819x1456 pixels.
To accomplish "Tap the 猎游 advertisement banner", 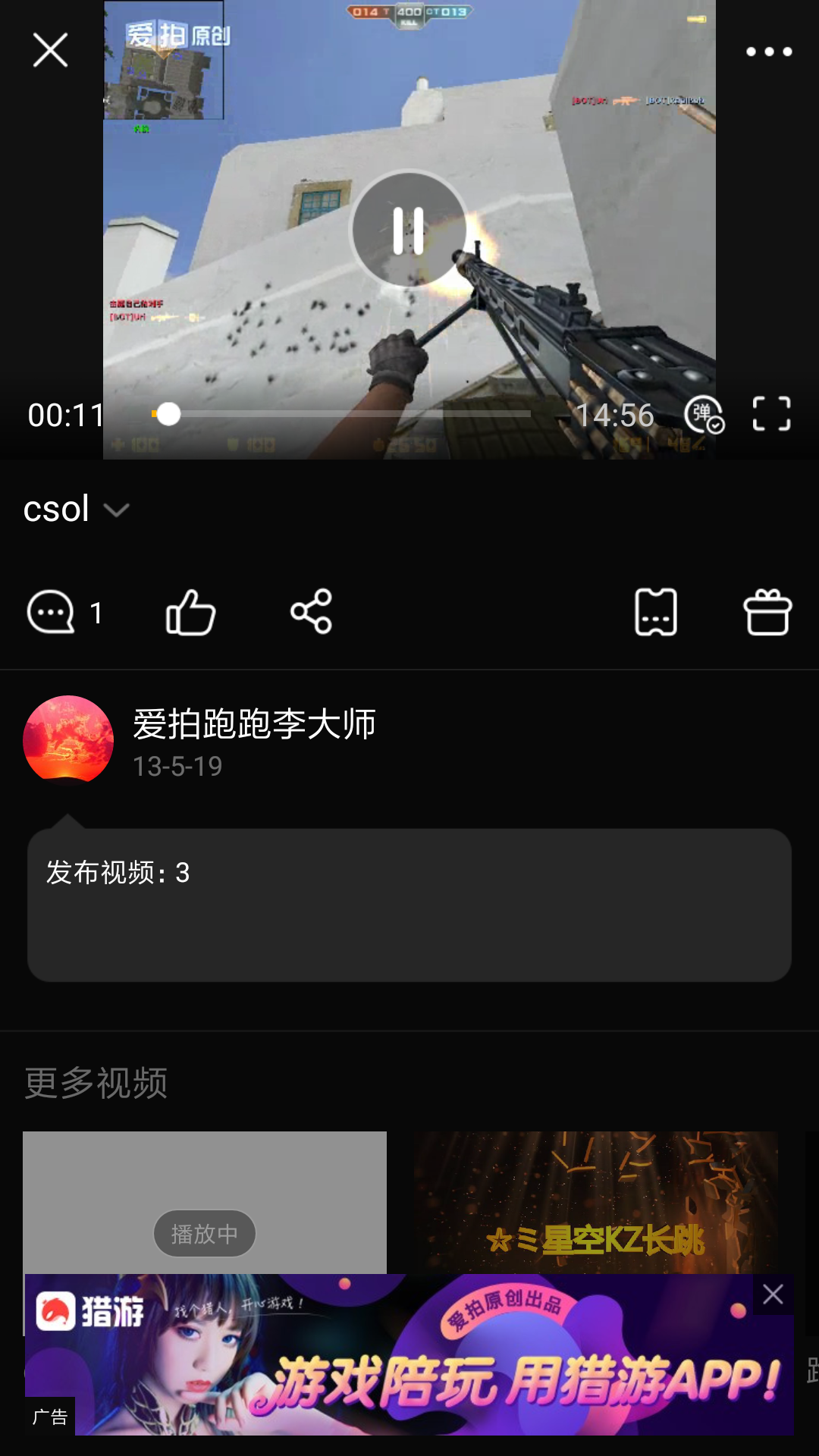I will [x=409, y=1365].
